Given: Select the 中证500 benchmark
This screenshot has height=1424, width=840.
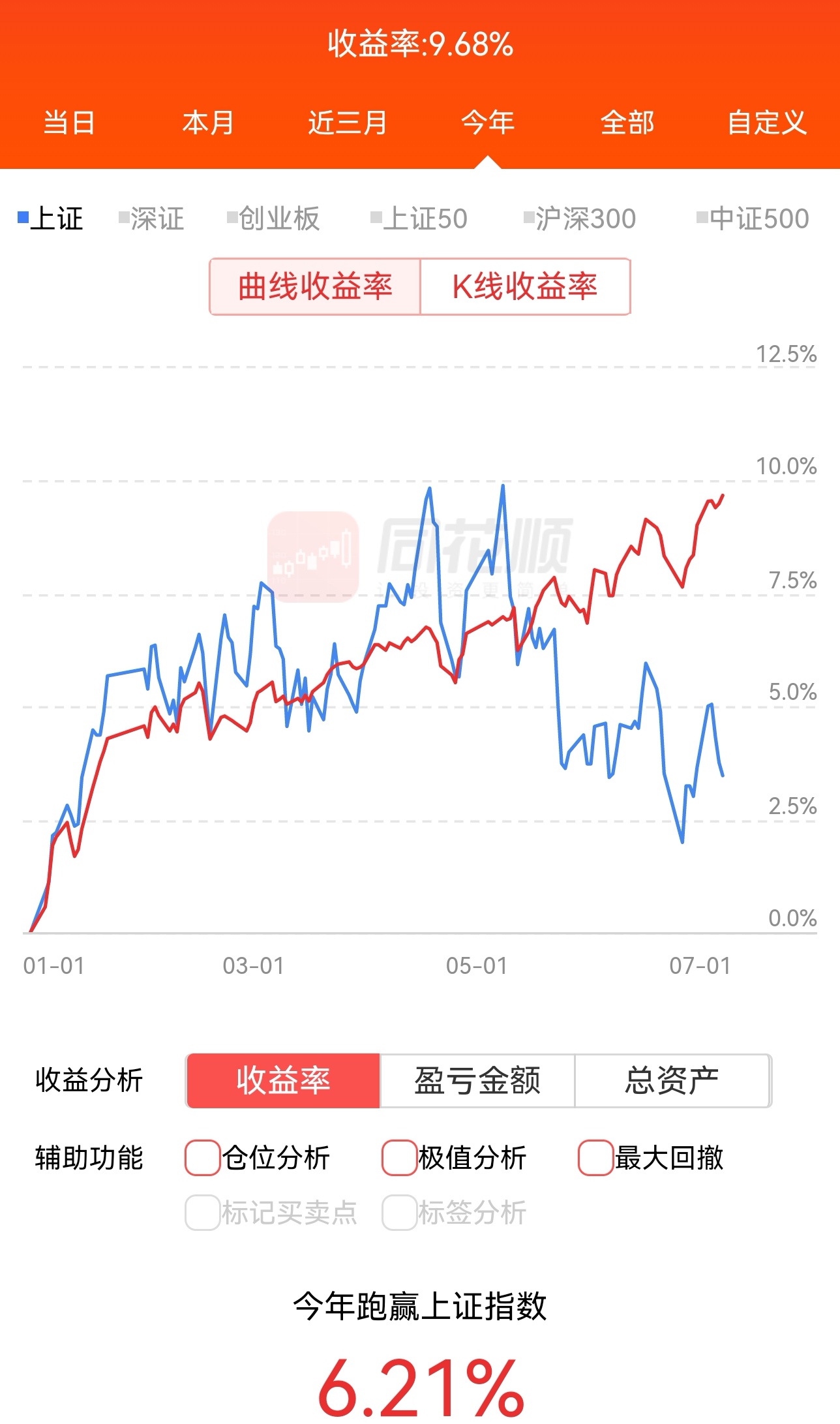Looking at the screenshot, I should pyautogui.click(x=753, y=219).
